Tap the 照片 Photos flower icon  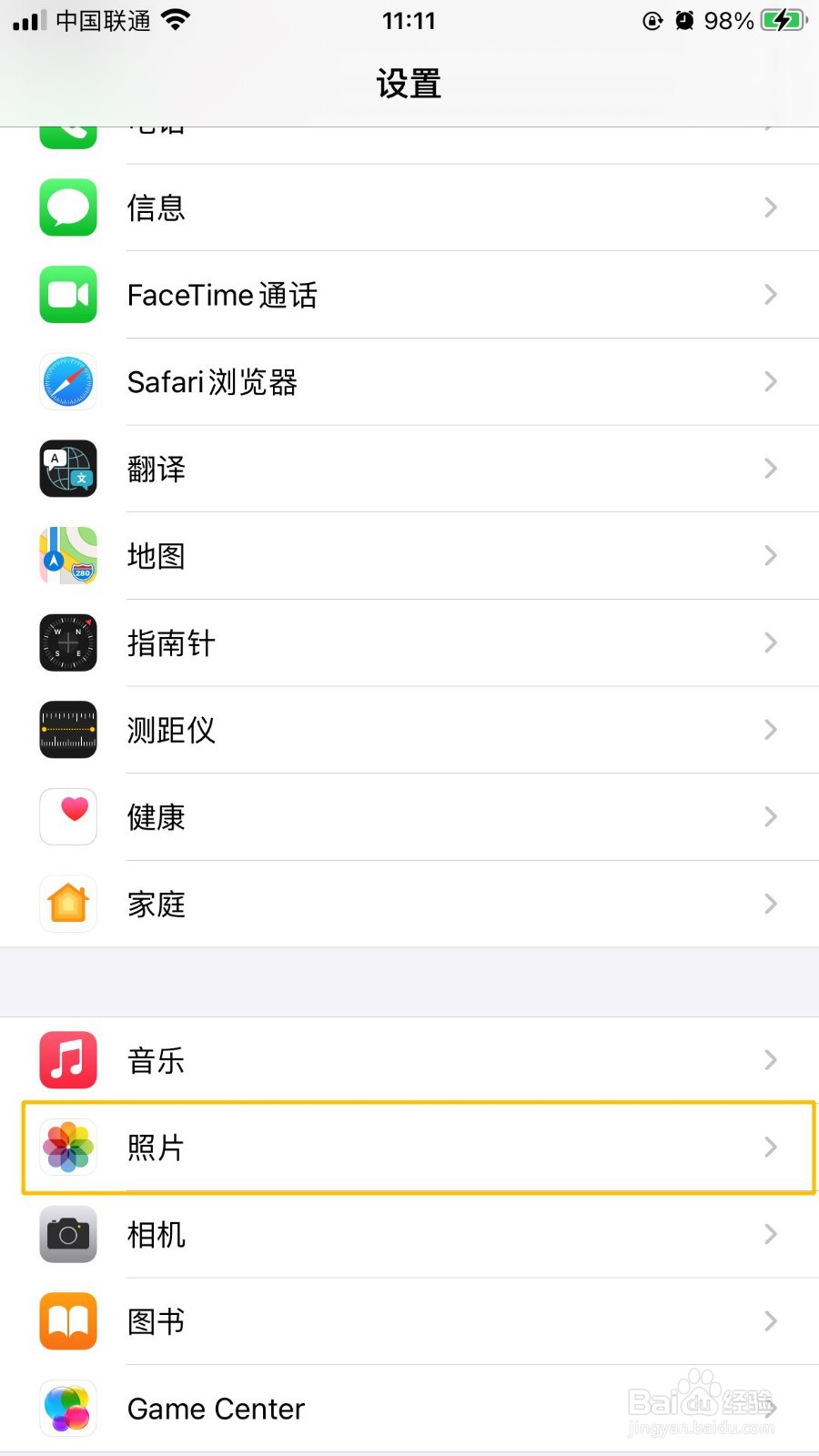(67, 1148)
